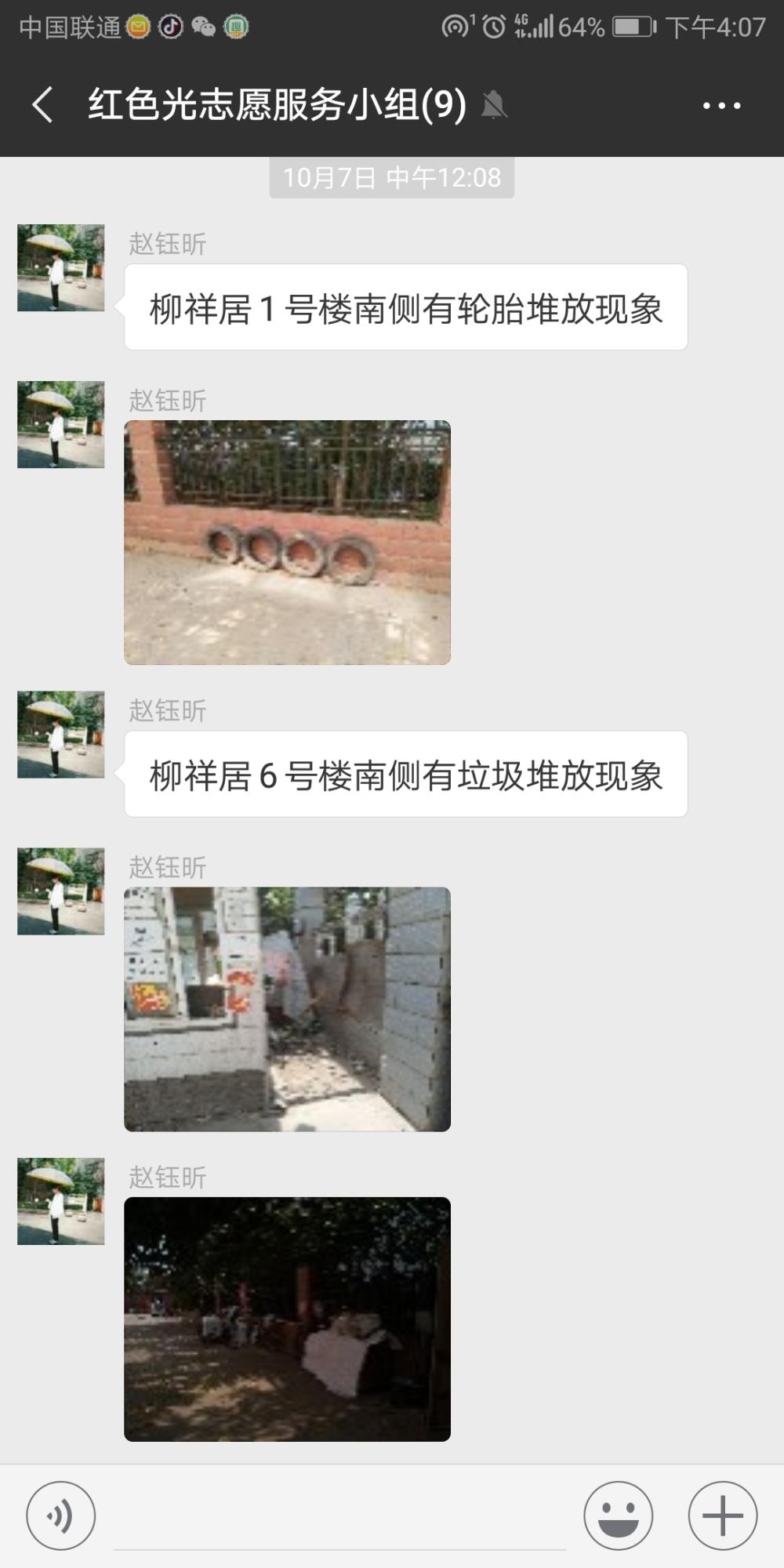Open the photo of tires by the wall
784x1568 pixels.
287,543
